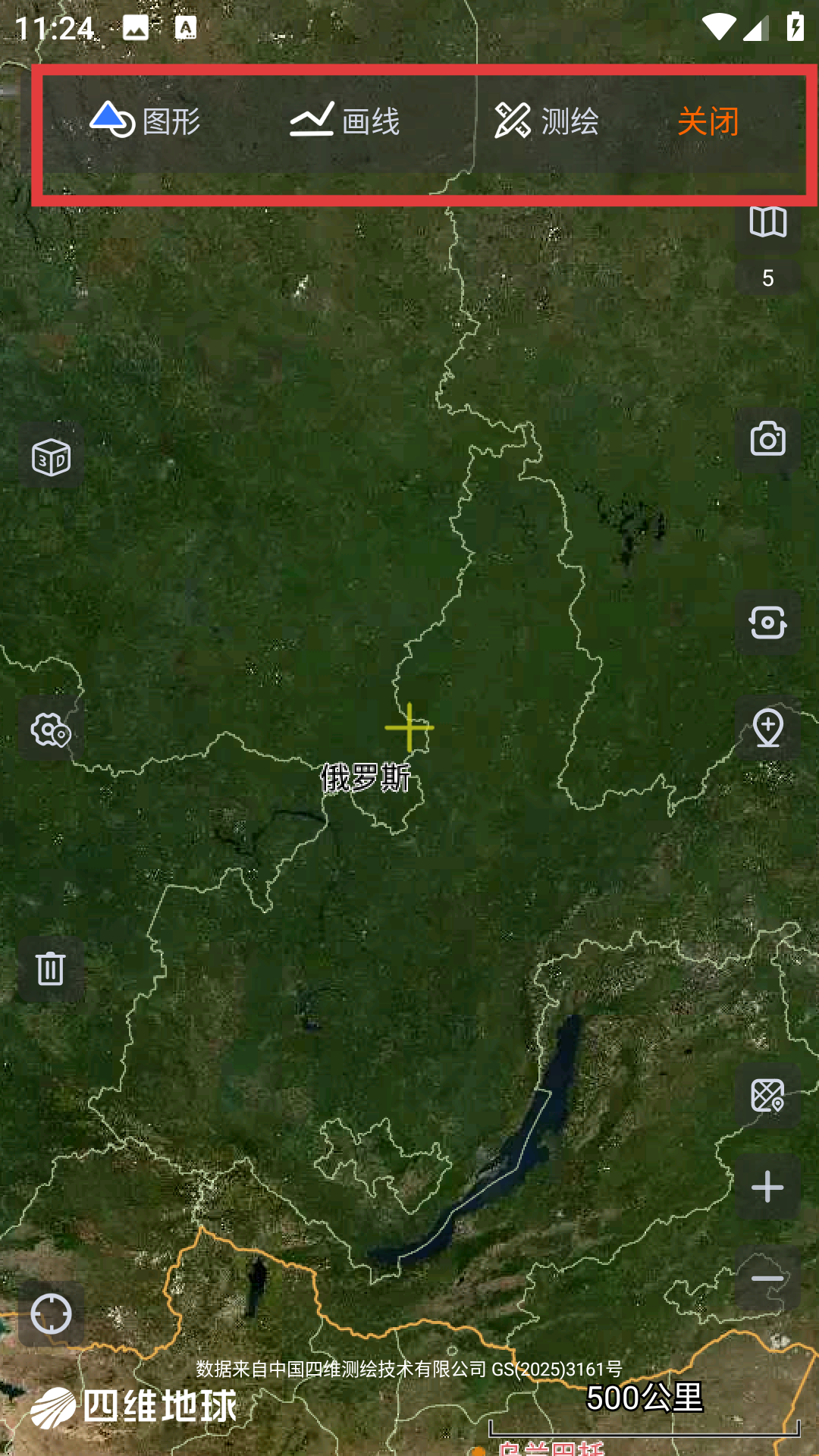Add a location marker pin
Image resolution: width=819 pixels, height=1456 pixels.
tap(767, 729)
